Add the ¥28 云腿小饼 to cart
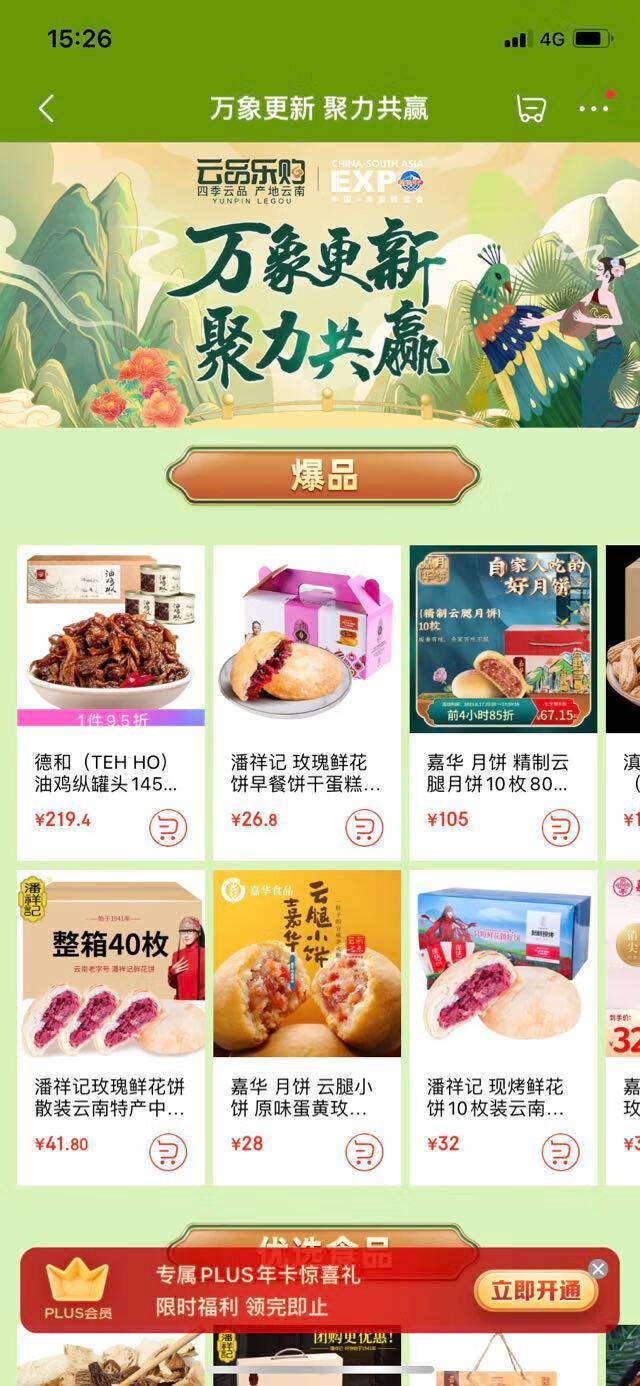The width and height of the screenshot is (640, 1386). (364, 1151)
